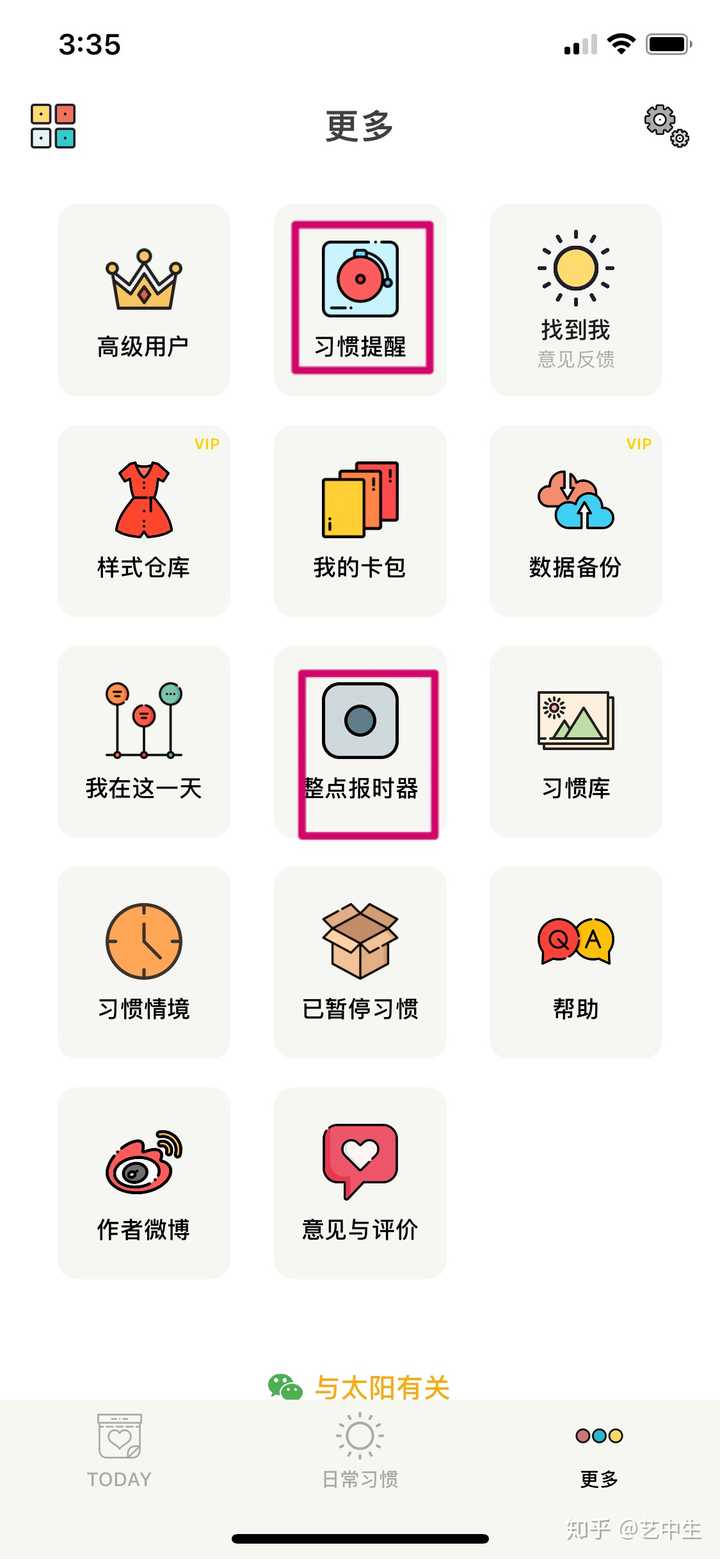Open 我的卡包
The height and width of the screenshot is (1559, 720).
coord(360,521)
